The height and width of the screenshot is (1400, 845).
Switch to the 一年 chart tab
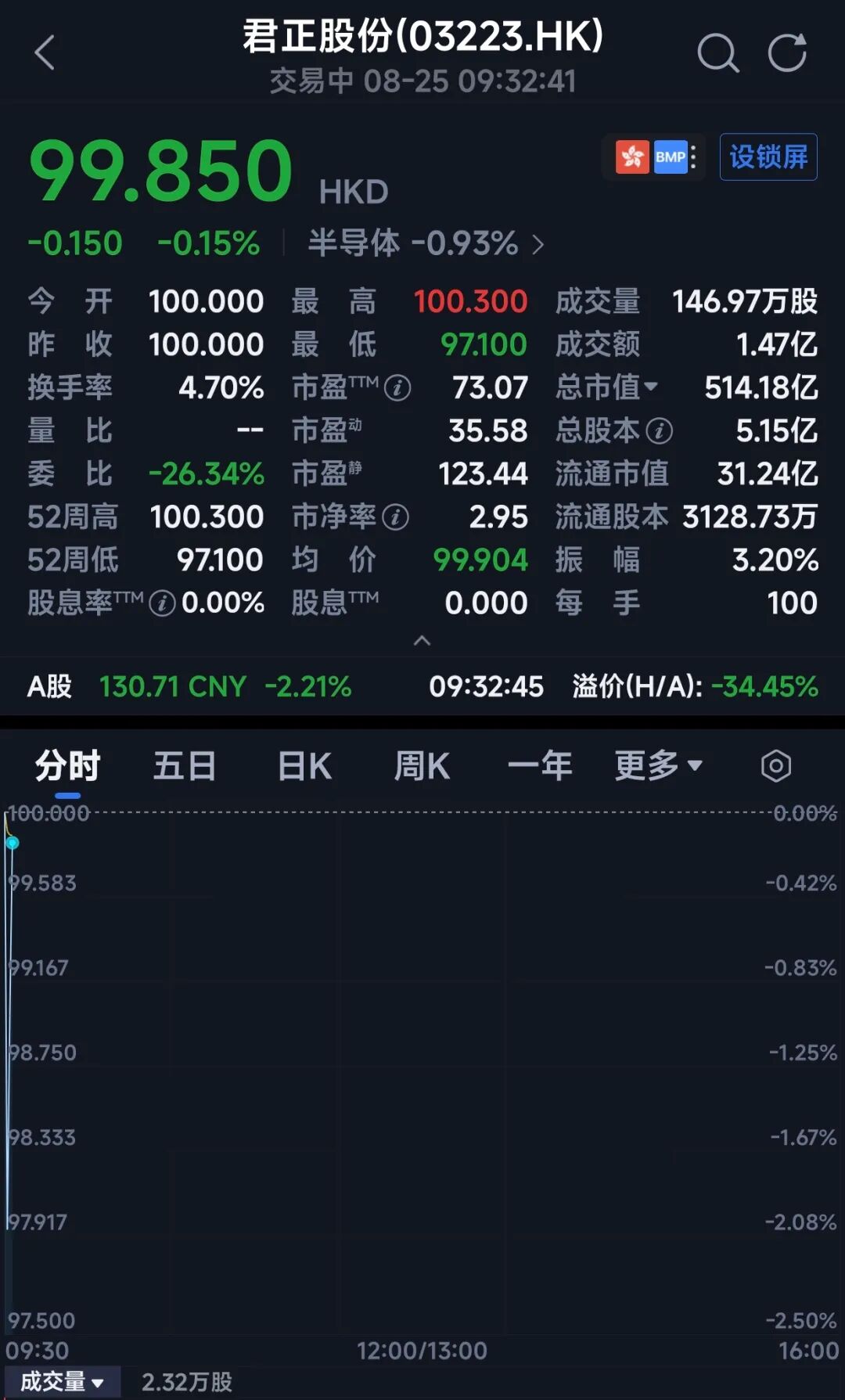click(x=540, y=766)
